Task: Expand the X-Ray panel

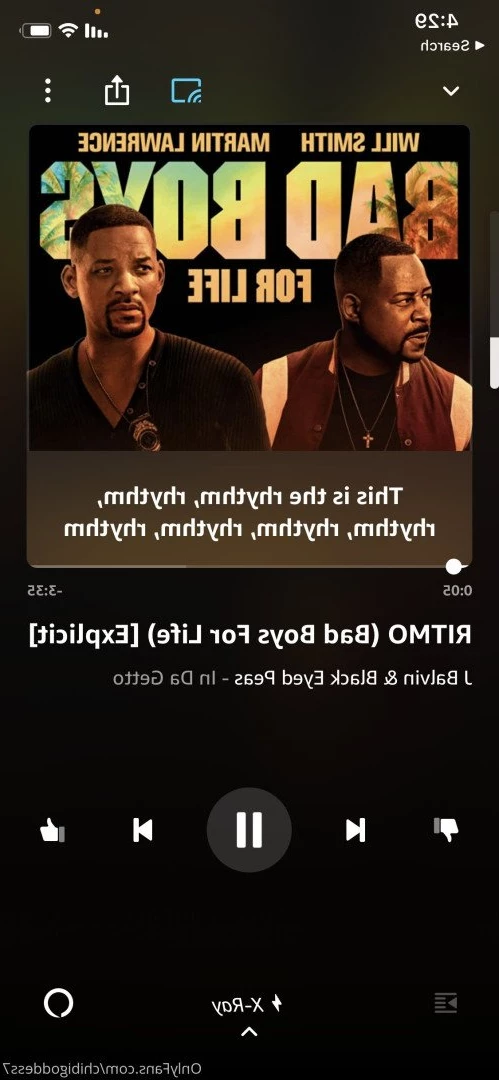Action: click(x=247, y=1005)
